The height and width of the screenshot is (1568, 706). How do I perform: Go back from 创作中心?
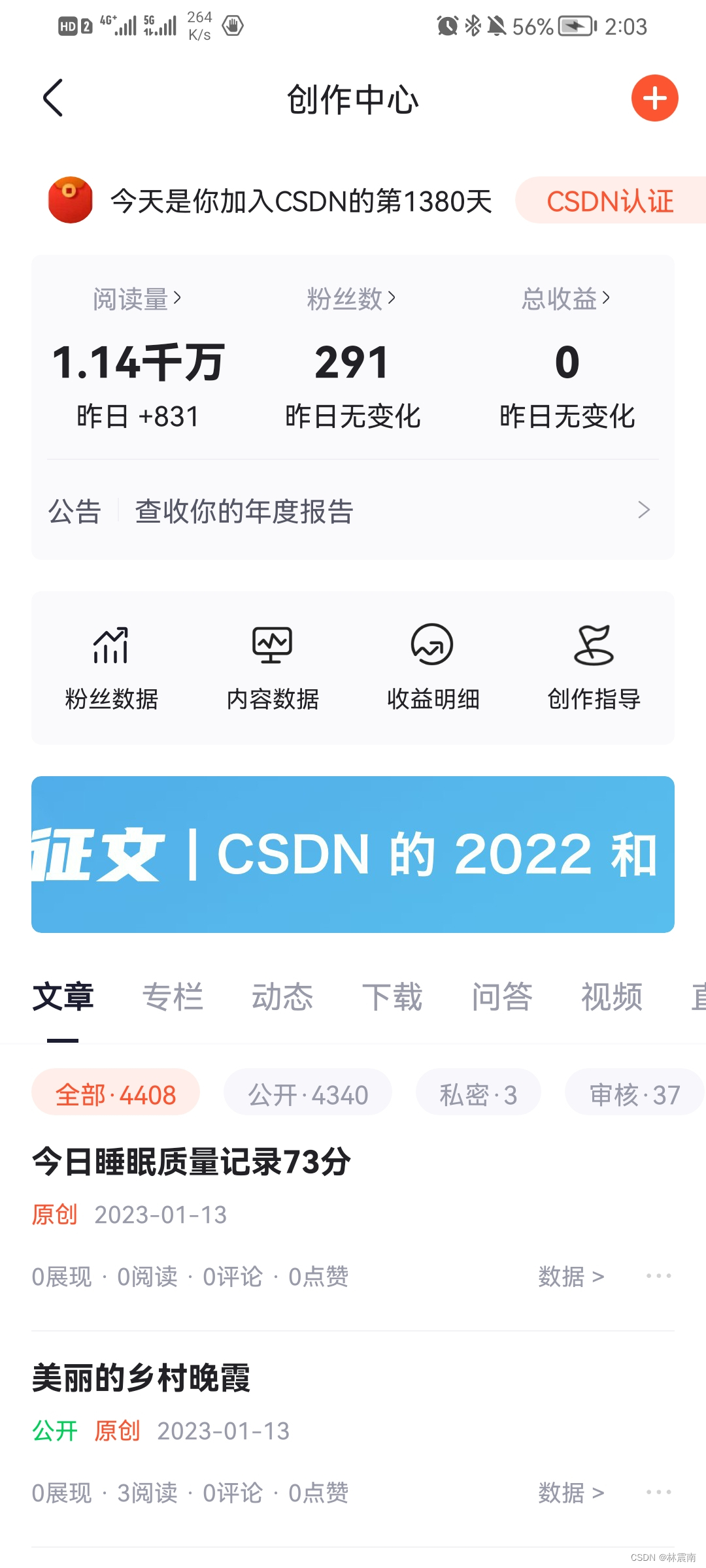[53, 98]
